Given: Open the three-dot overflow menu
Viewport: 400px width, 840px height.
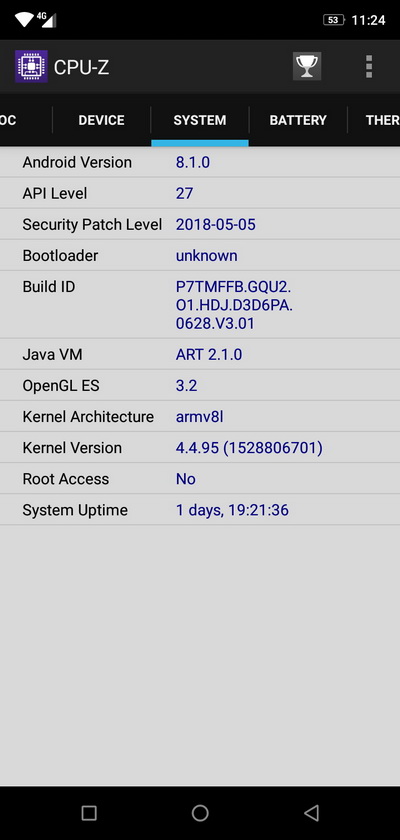Looking at the screenshot, I should [x=368, y=66].
